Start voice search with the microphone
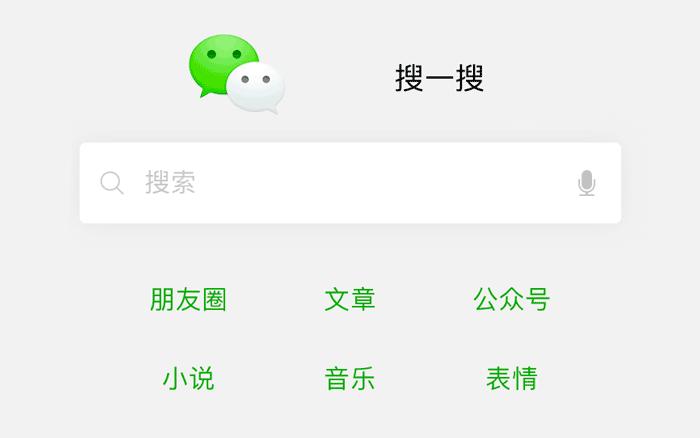Screen dimensions: 700x438 [587, 183]
